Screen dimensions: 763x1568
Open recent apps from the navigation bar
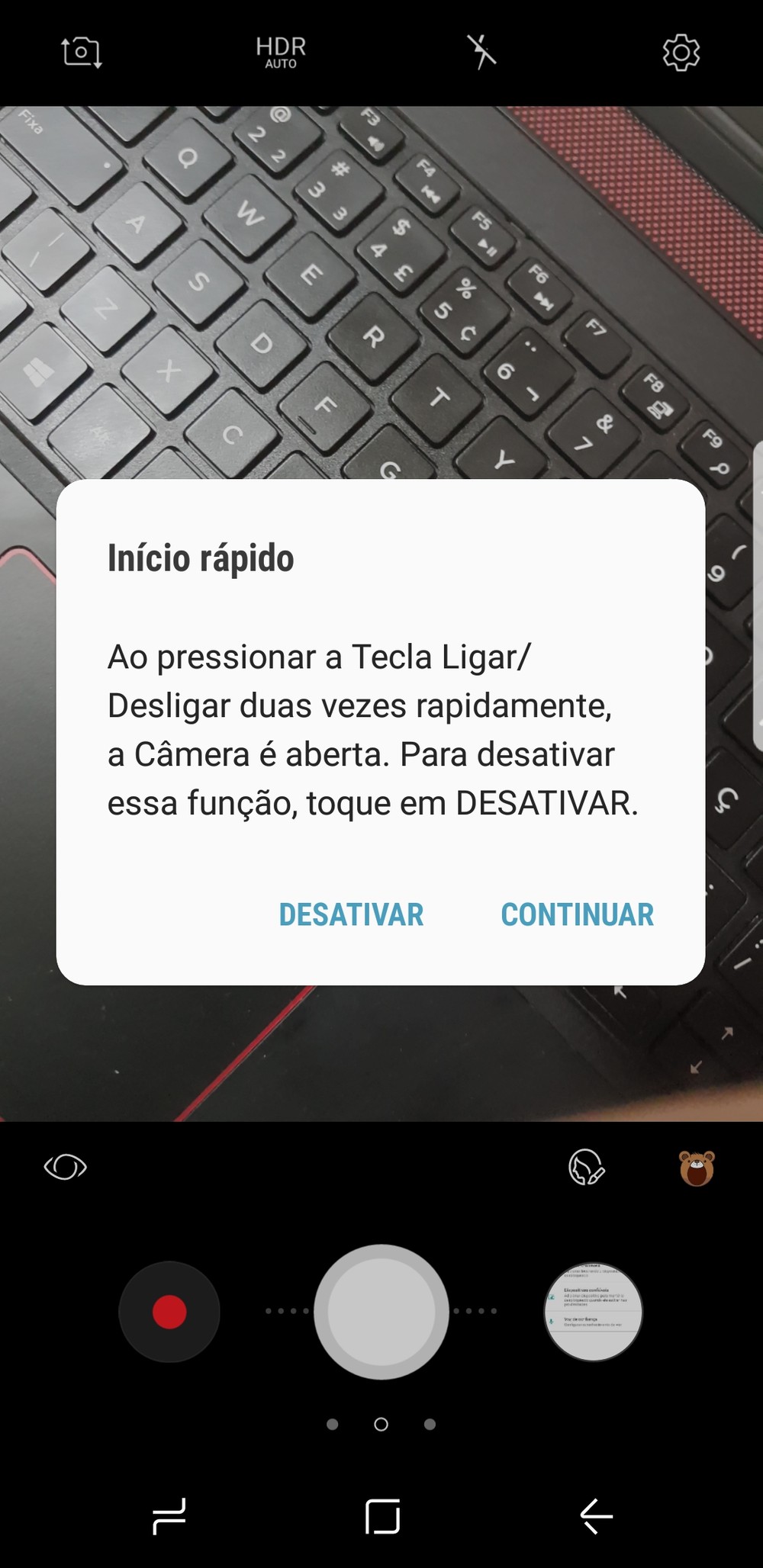point(169,1515)
